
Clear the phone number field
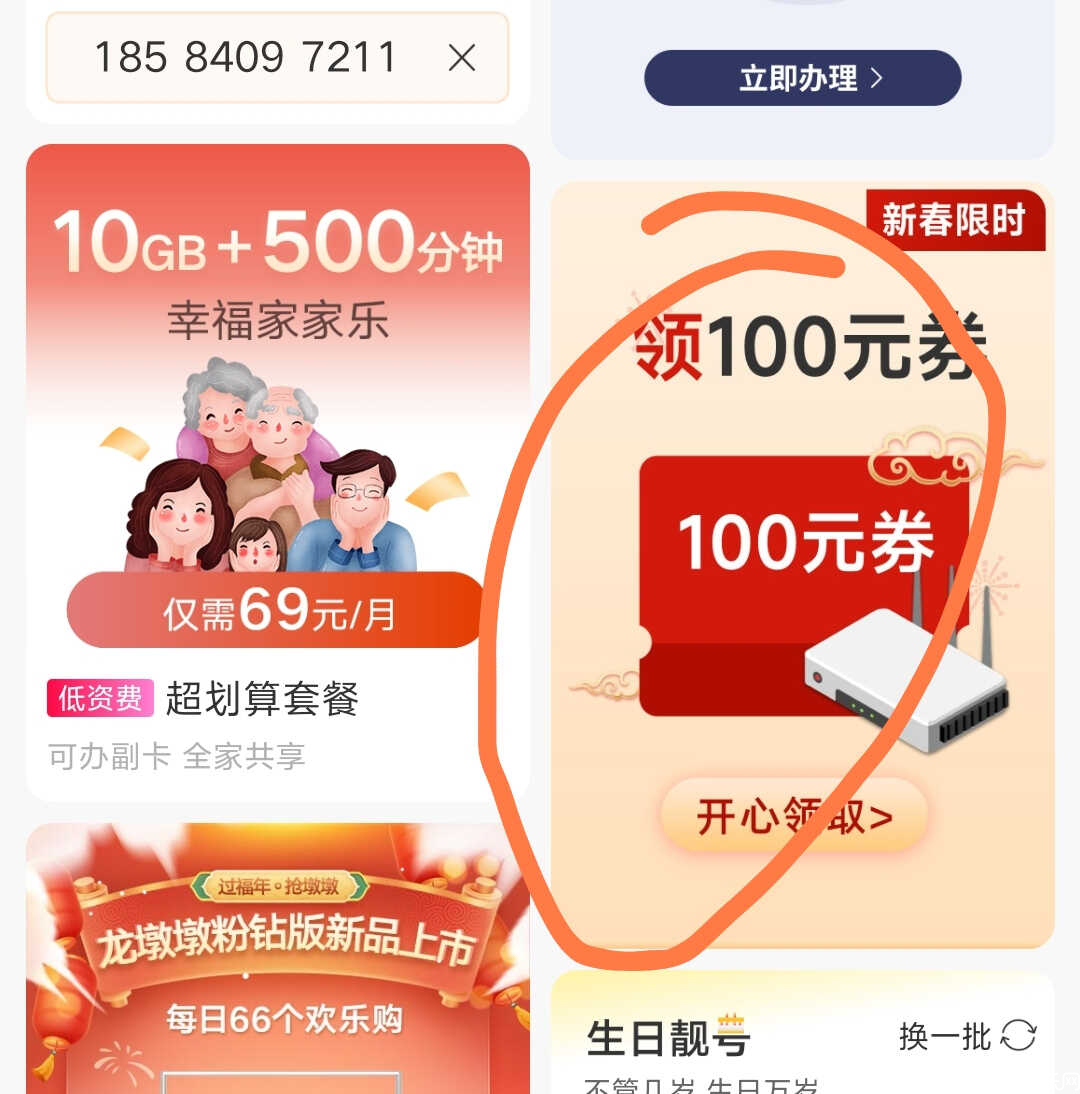click(461, 58)
